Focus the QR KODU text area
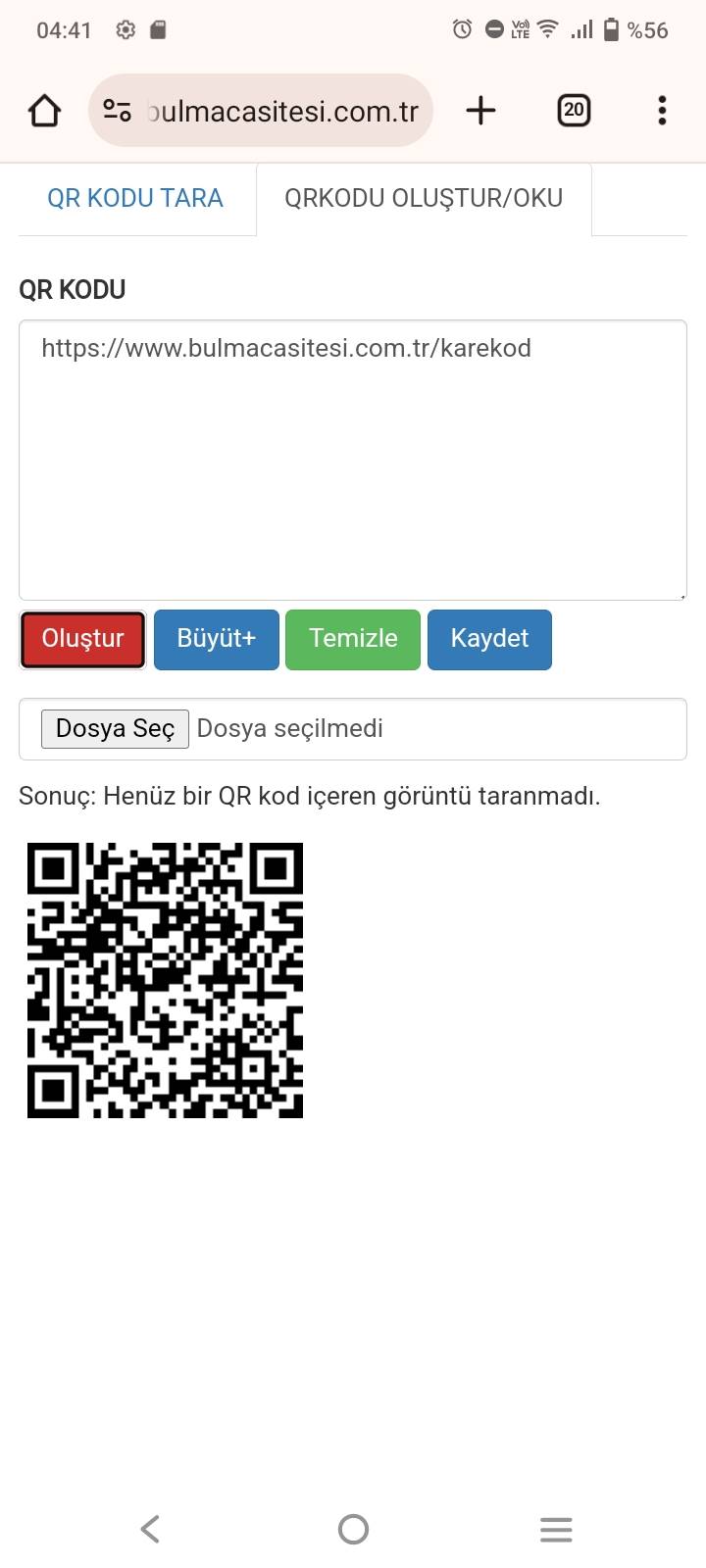706x1568 pixels. pos(353,460)
